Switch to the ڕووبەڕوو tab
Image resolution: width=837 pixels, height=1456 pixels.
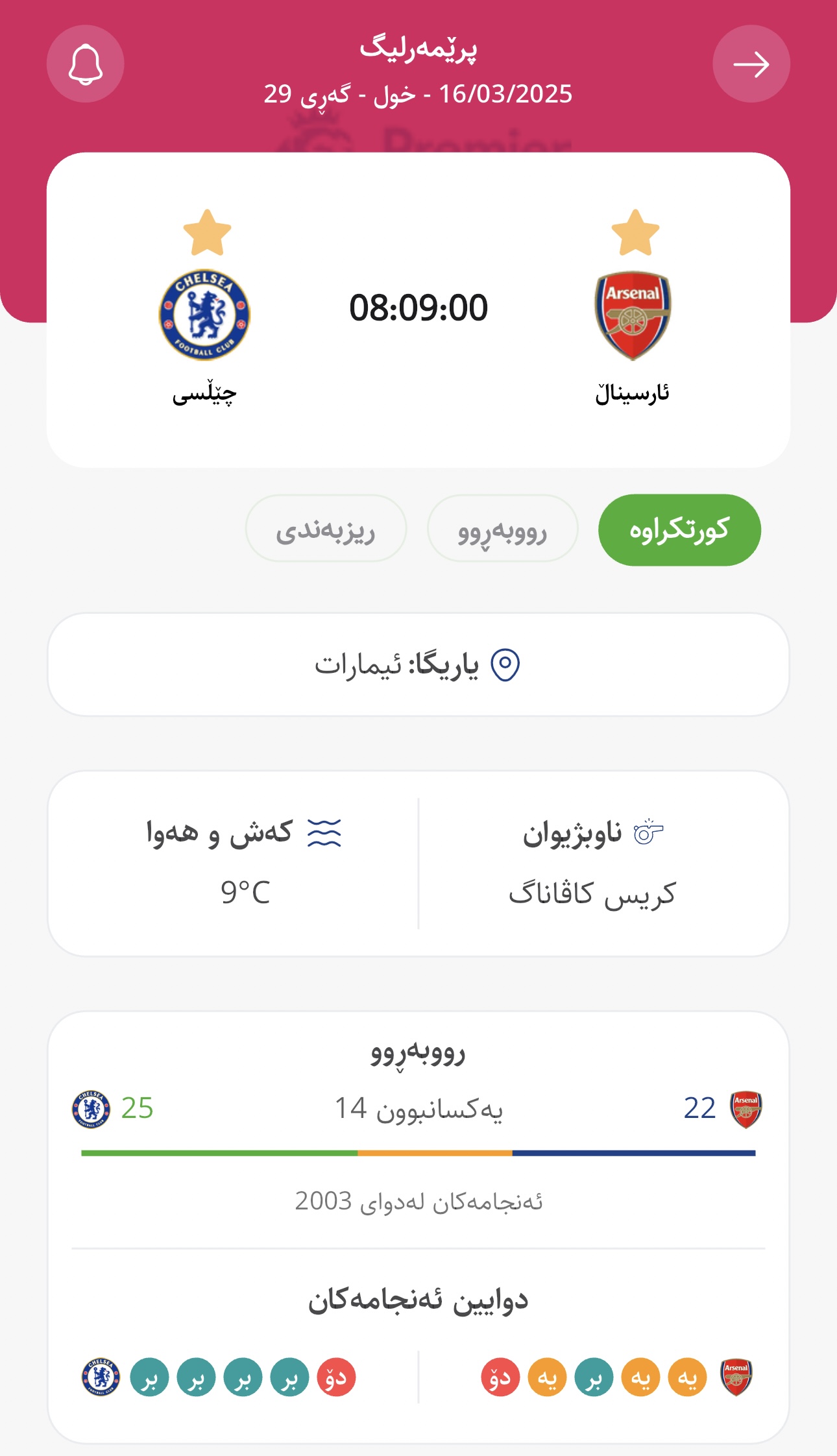click(x=502, y=529)
